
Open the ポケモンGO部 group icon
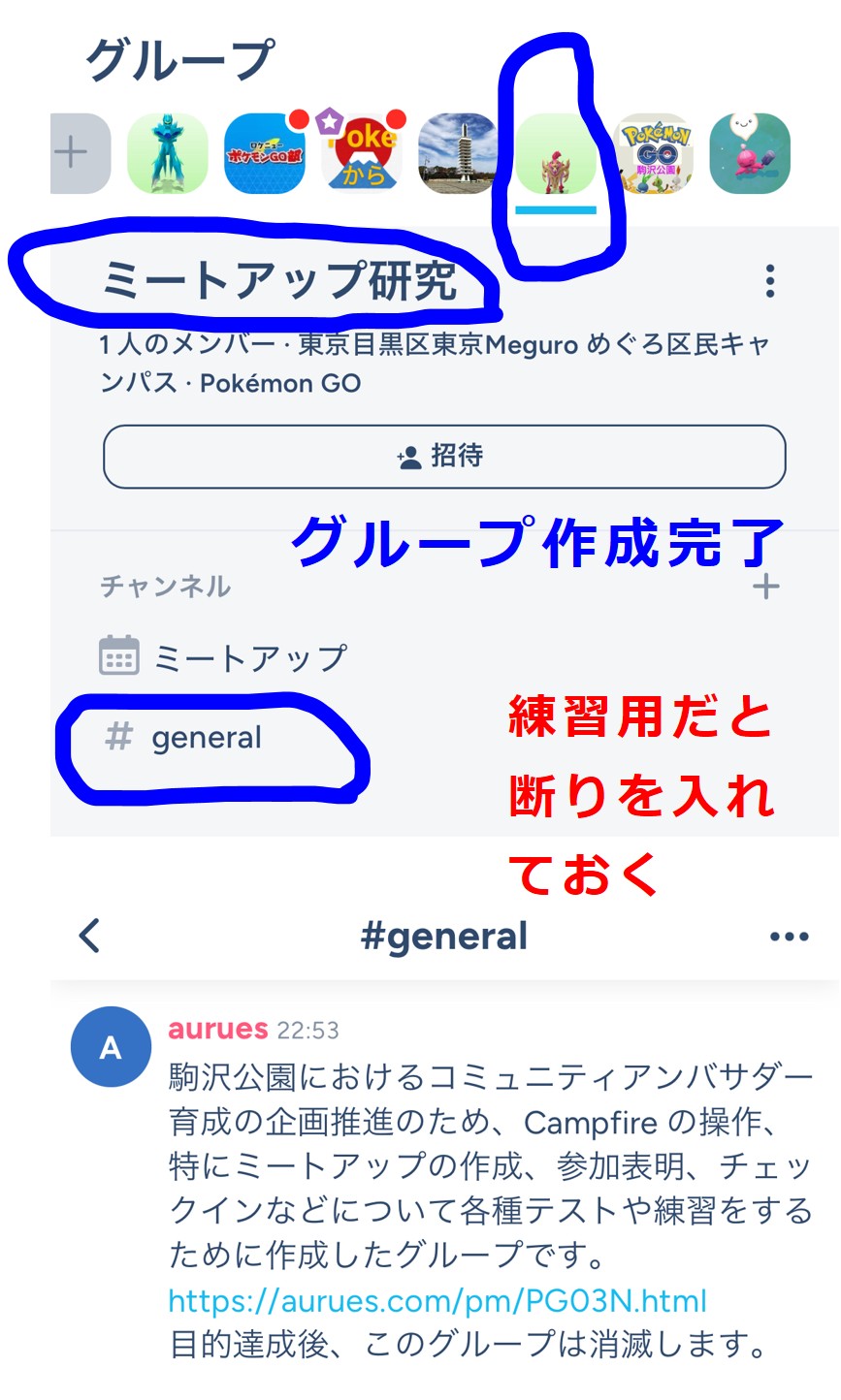pyautogui.click(x=265, y=154)
